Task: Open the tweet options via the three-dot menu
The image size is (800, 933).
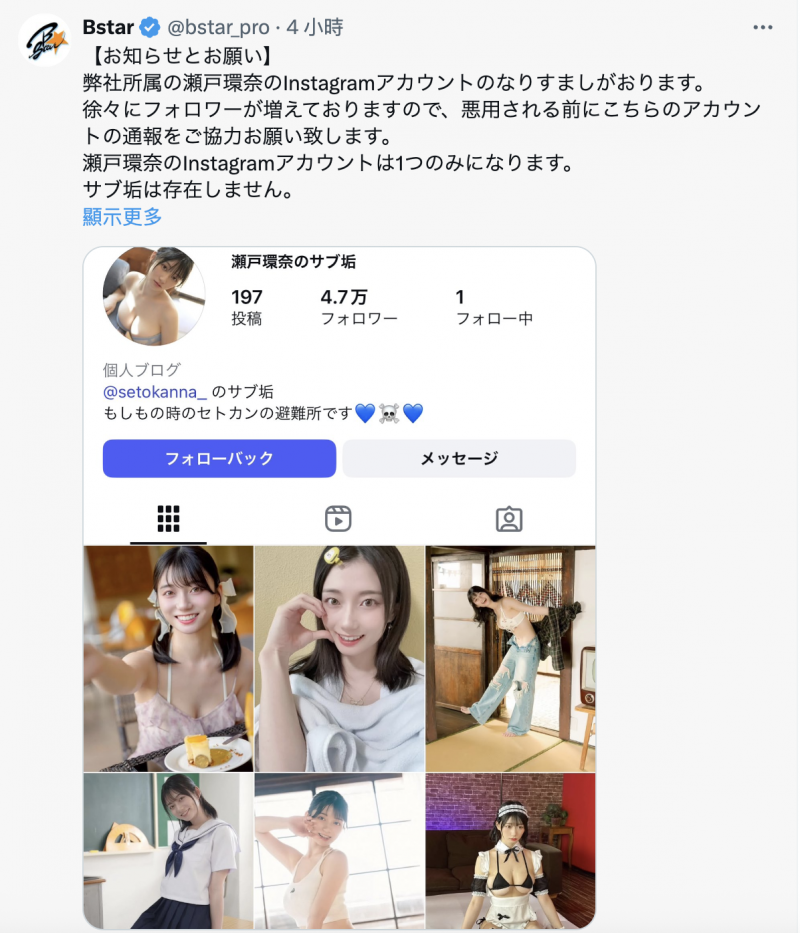Action: (763, 27)
